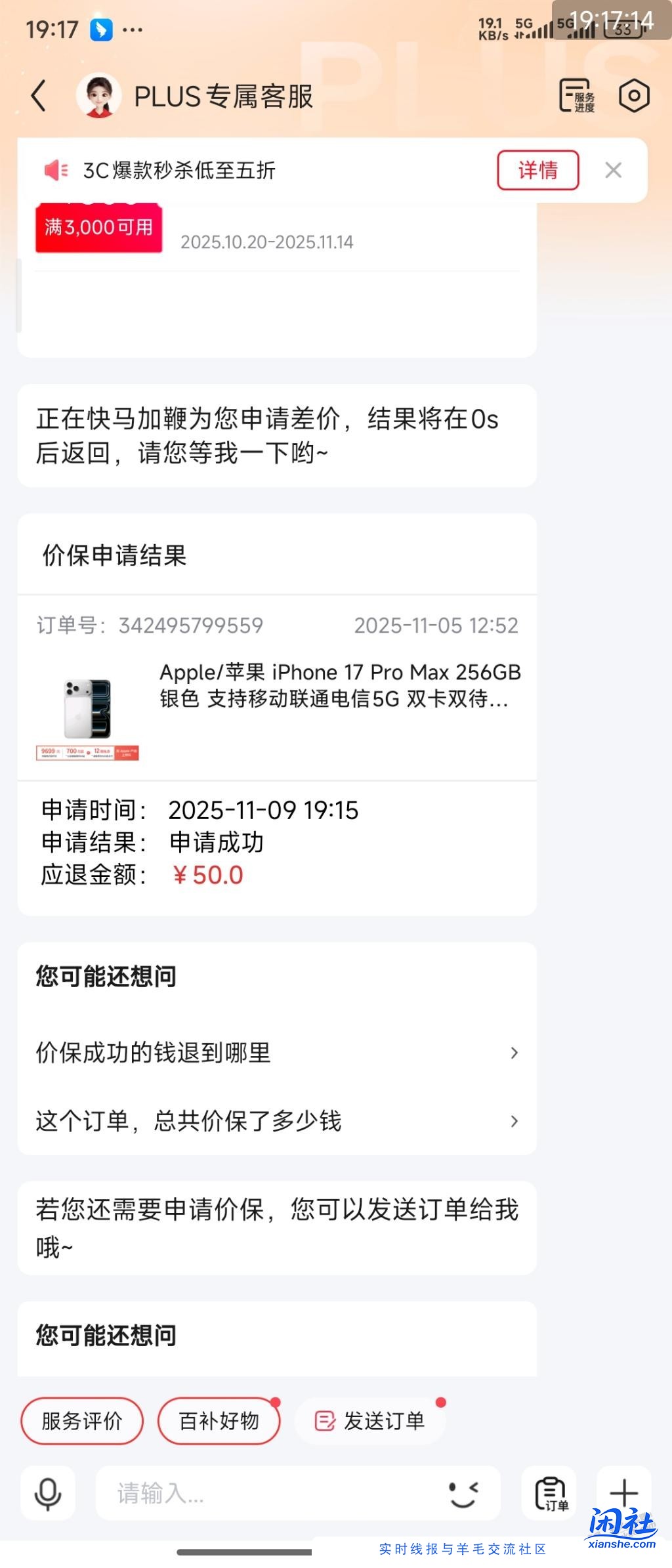Screen dimensions: 672x1568
Task: Open 详情 on the 3C promotion banner
Action: [537, 169]
